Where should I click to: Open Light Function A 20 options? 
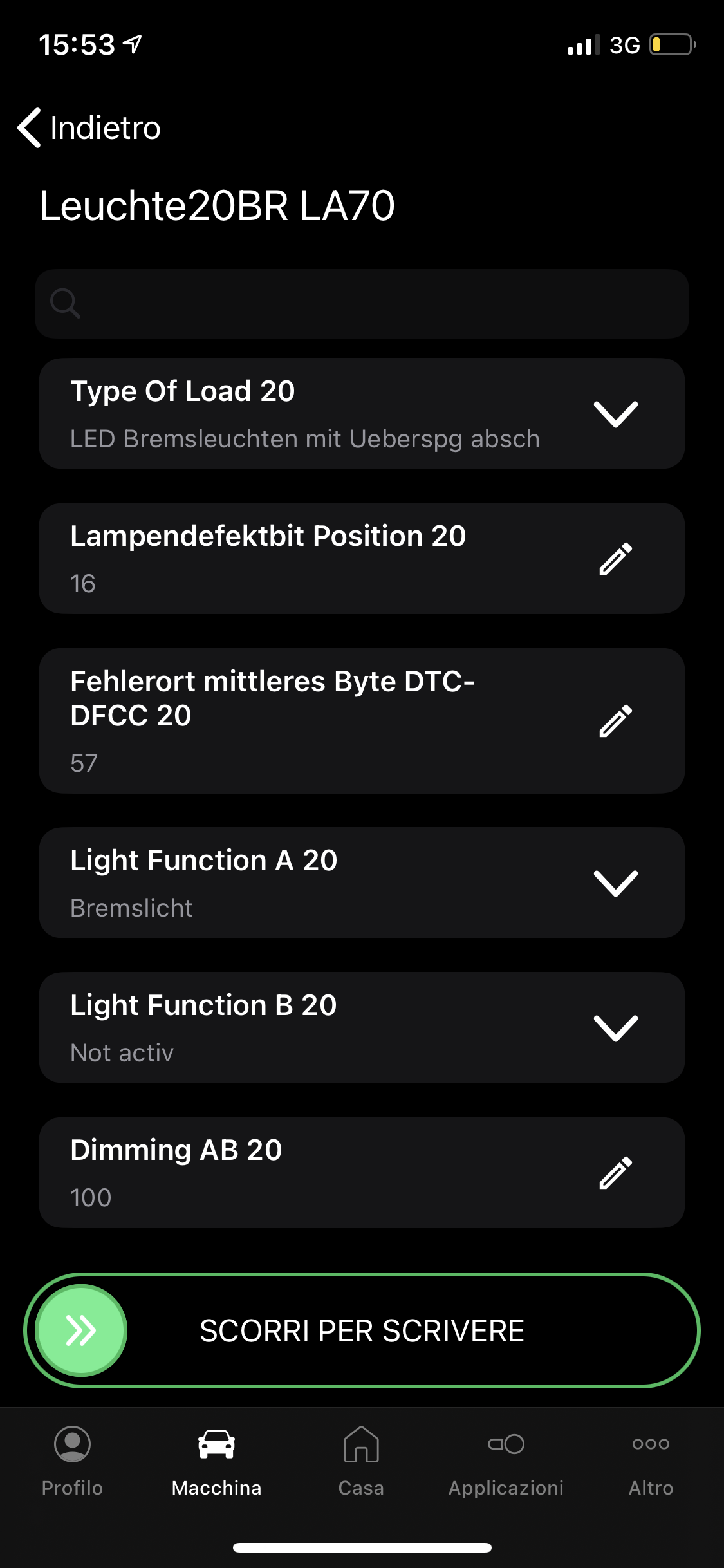615,882
